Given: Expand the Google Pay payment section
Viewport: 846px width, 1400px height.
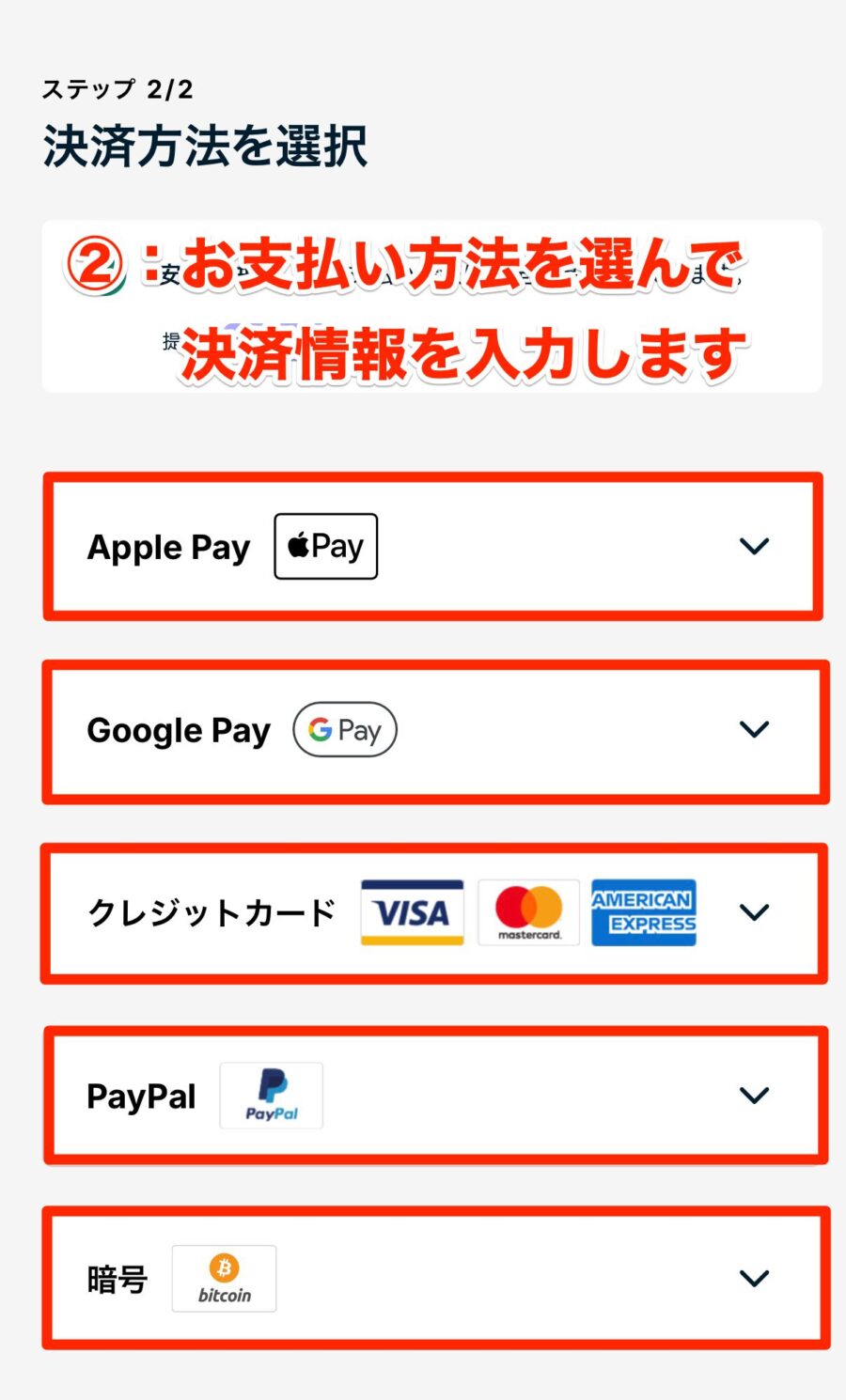Looking at the screenshot, I should point(754,729).
